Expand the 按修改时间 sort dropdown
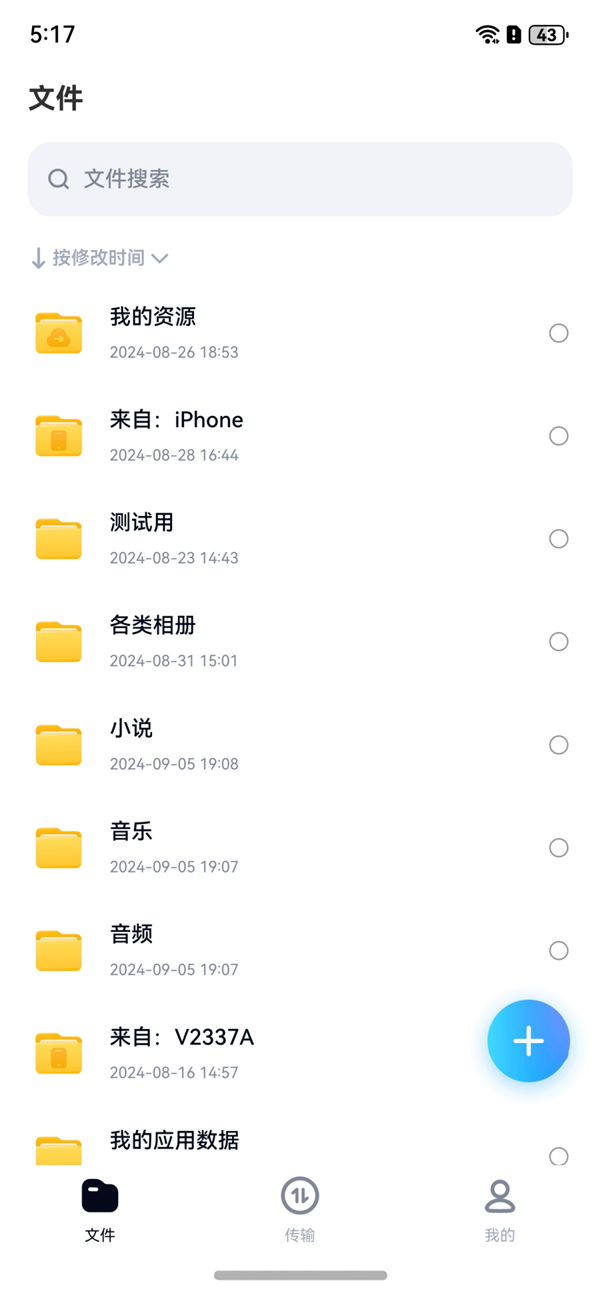The width and height of the screenshot is (600, 1295). pos(100,258)
